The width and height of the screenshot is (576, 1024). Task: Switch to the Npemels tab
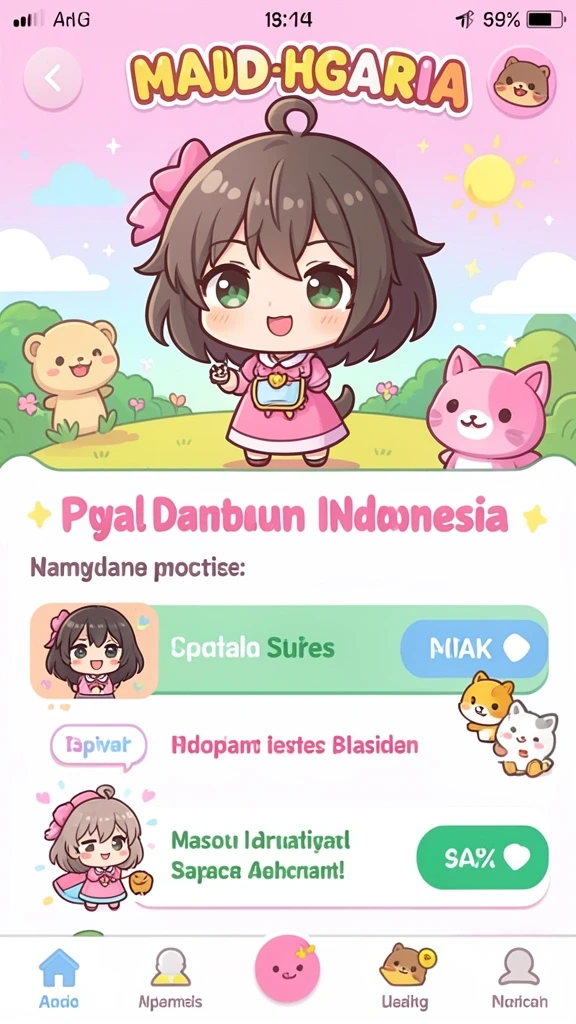(170, 979)
